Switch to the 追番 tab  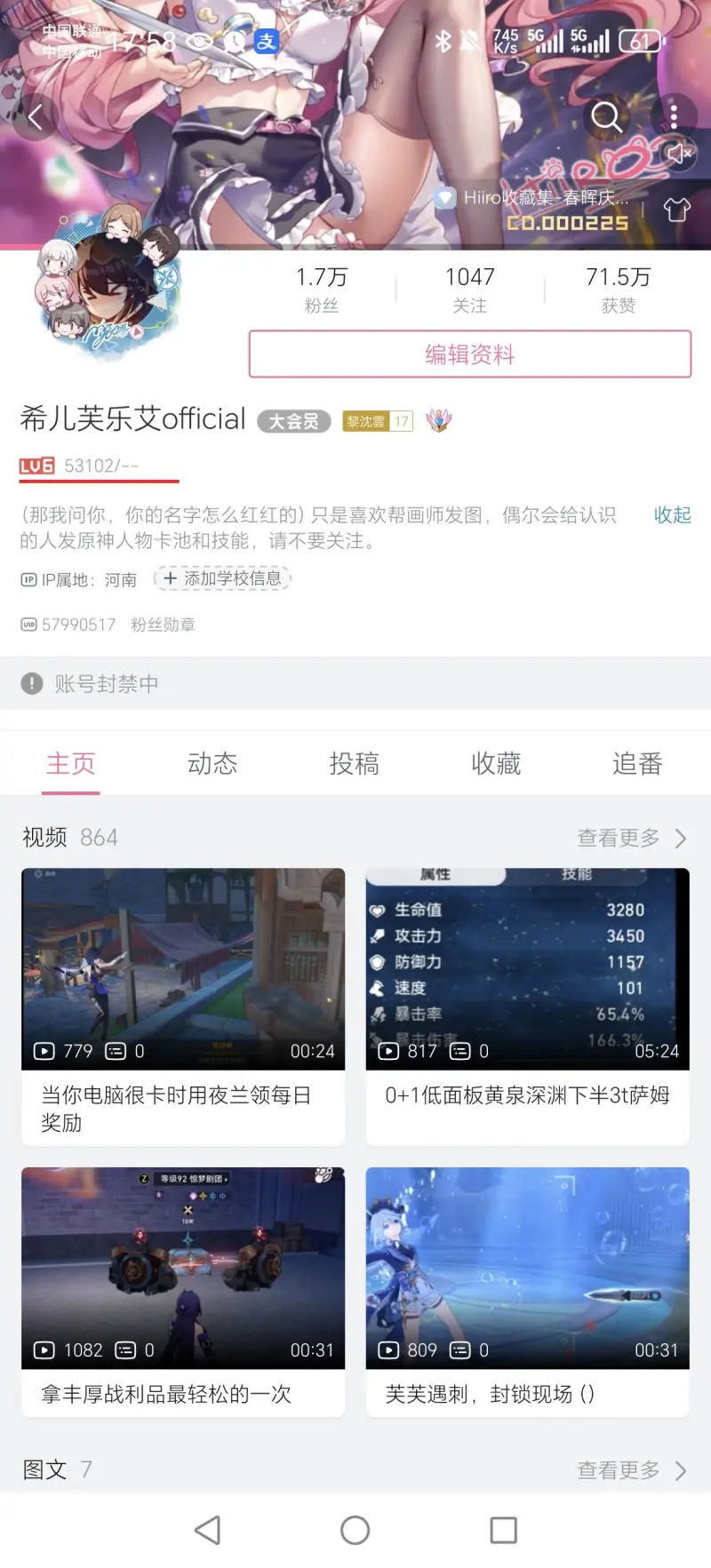[x=637, y=763]
